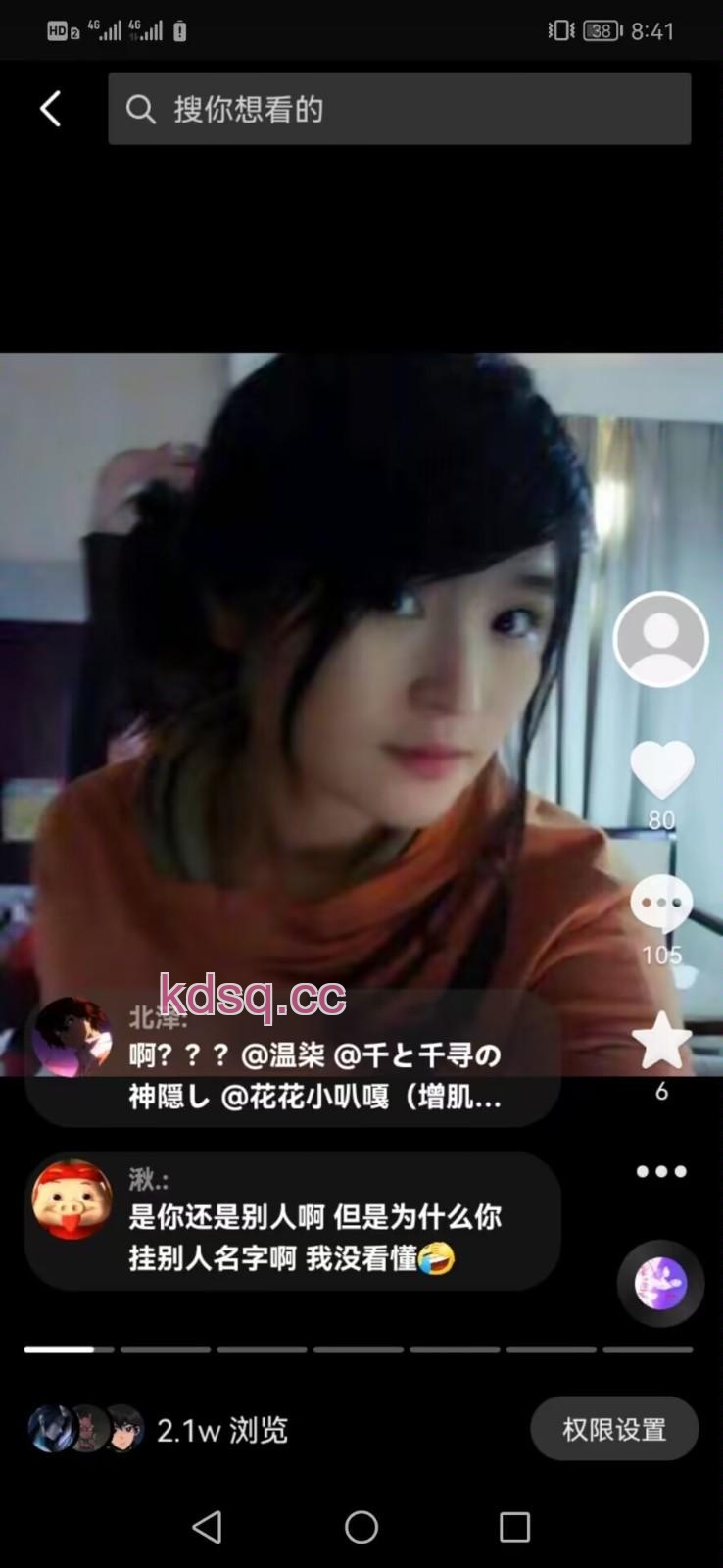Favorite this post with the star icon
The image size is (723, 1568).
[x=661, y=1041]
